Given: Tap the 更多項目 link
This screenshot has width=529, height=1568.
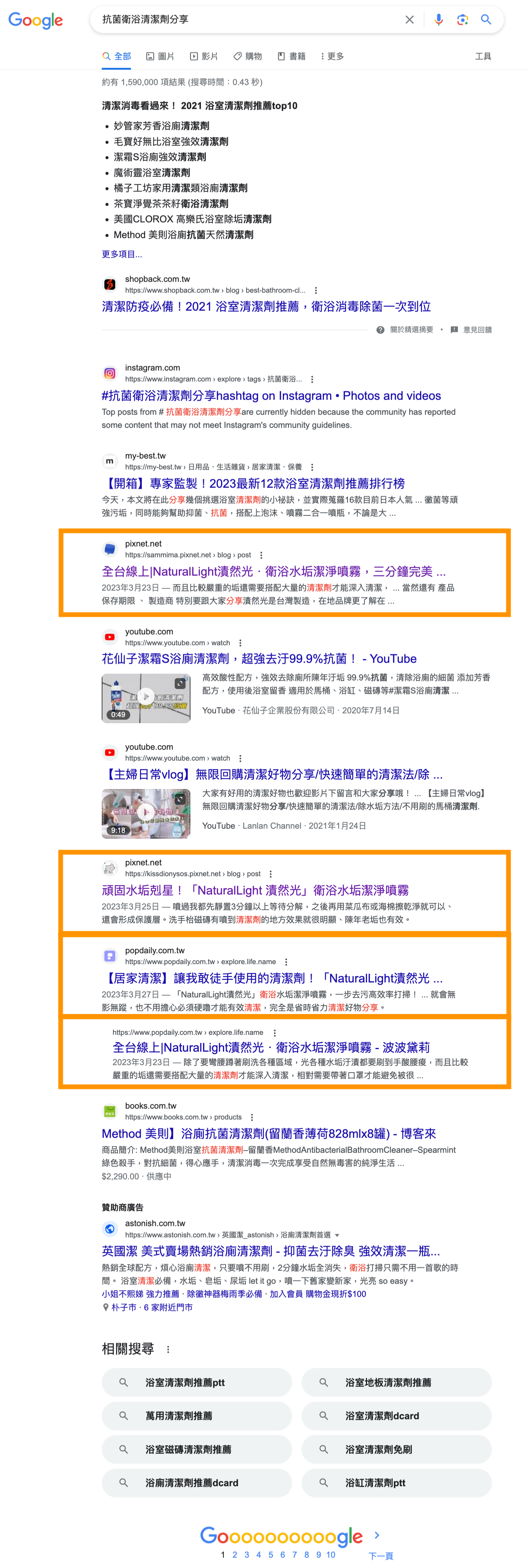Looking at the screenshot, I should click(122, 254).
